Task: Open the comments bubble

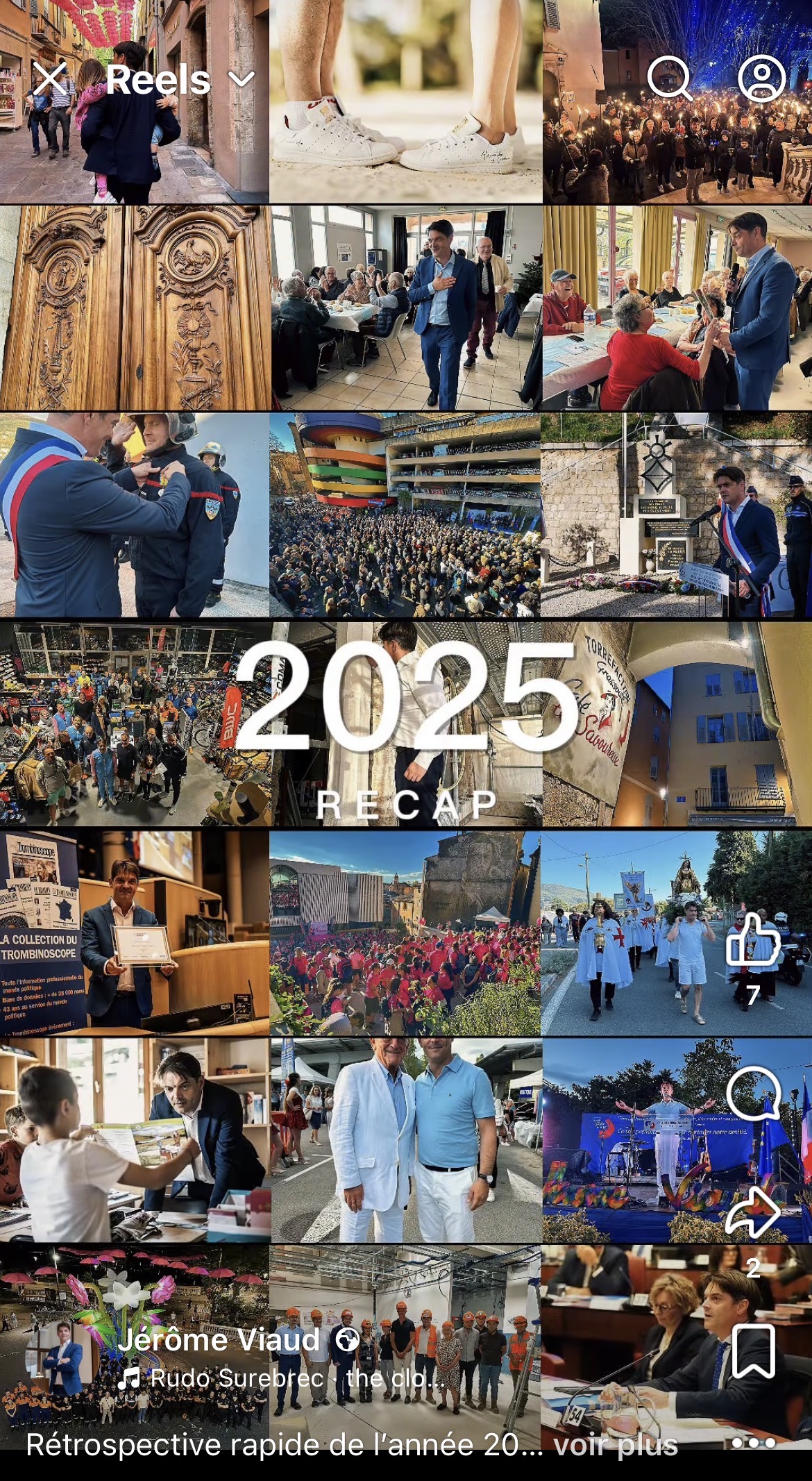Action: tap(753, 1094)
